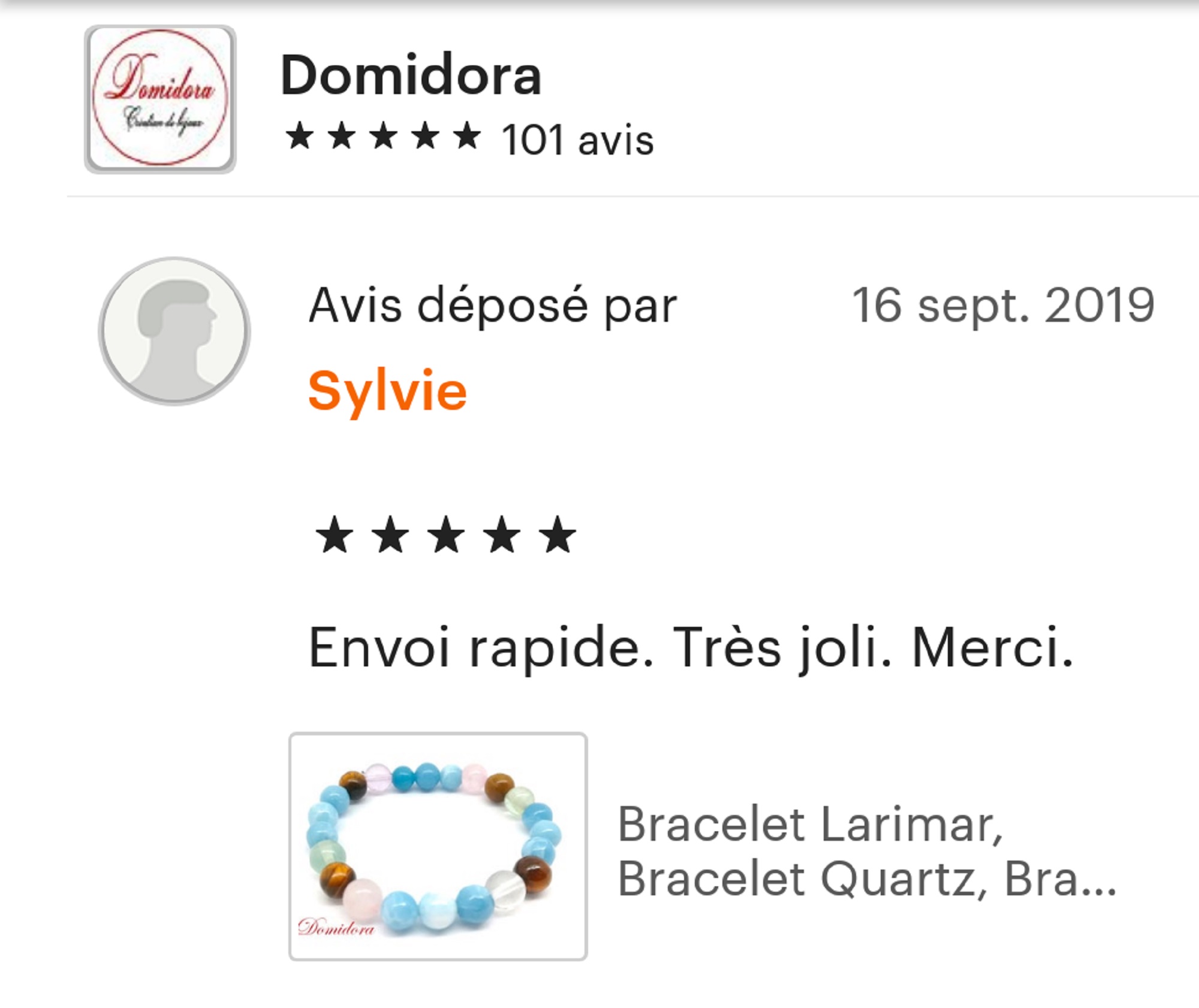The height and width of the screenshot is (1008, 1199).
Task: Open the Domidora shop header
Action: (x=411, y=76)
